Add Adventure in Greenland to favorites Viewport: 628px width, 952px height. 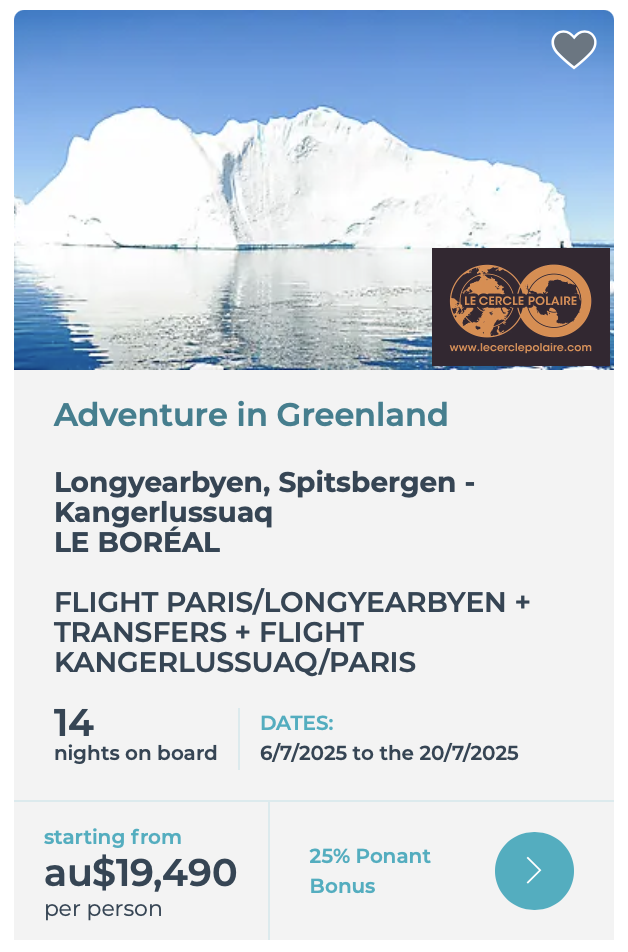(574, 49)
